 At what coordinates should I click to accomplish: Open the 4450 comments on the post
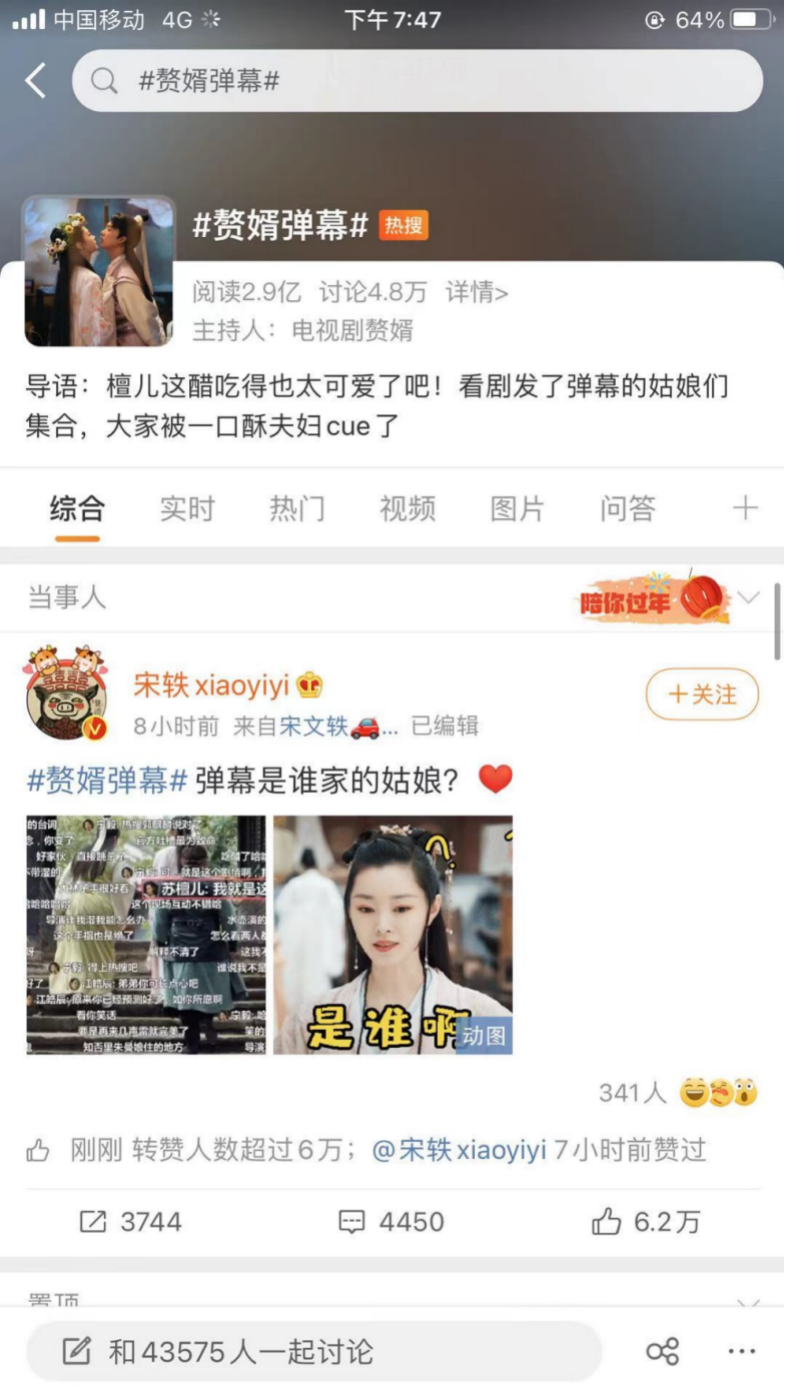click(x=391, y=1222)
